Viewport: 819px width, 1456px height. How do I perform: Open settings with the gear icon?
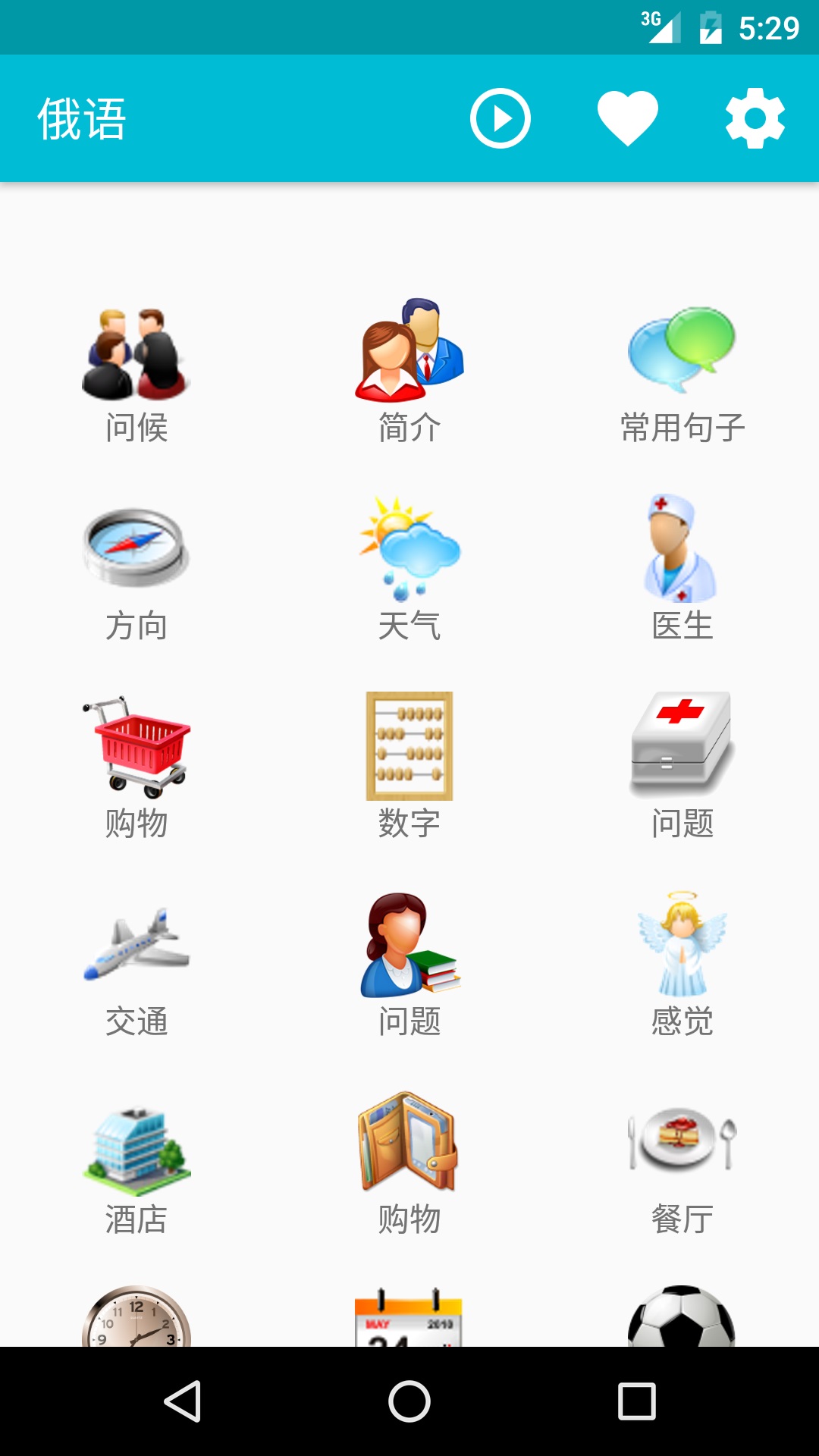(754, 118)
